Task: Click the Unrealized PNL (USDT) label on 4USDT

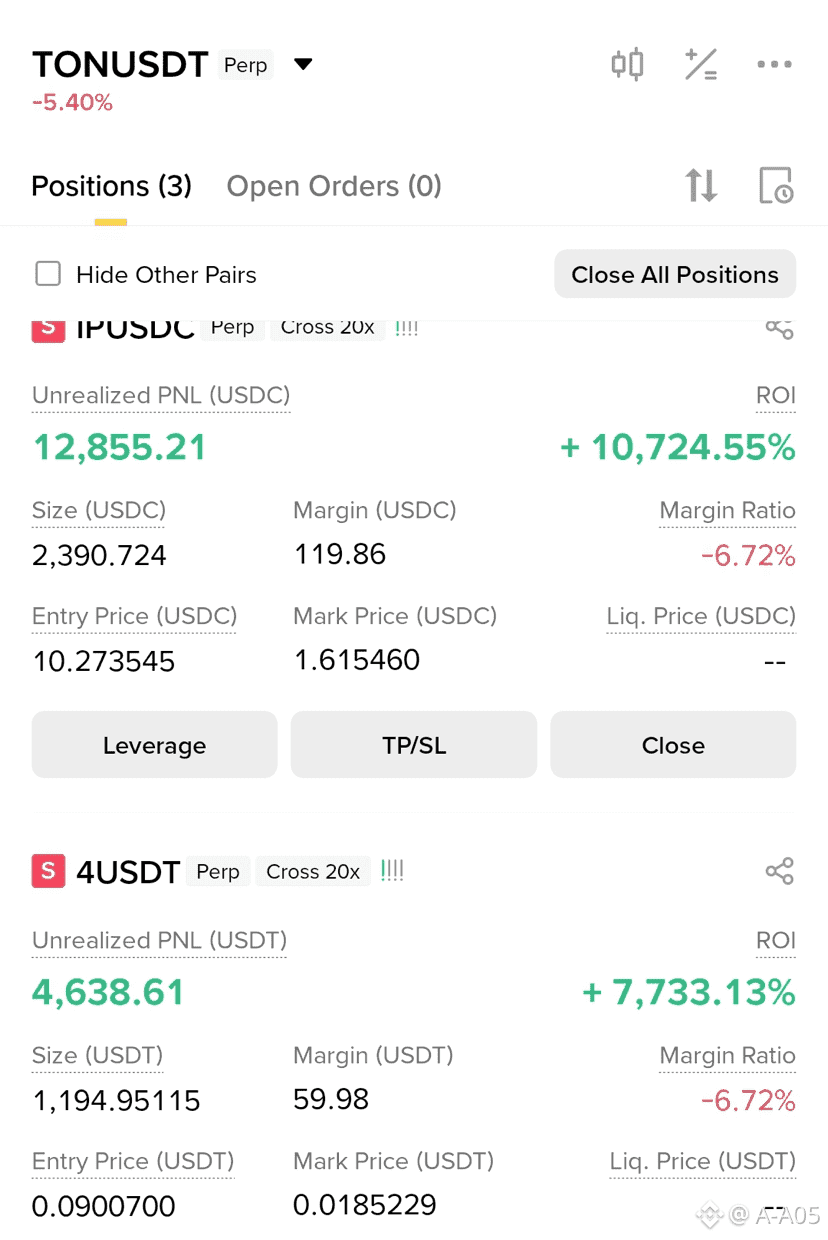Action: click(x=158, y=940)
